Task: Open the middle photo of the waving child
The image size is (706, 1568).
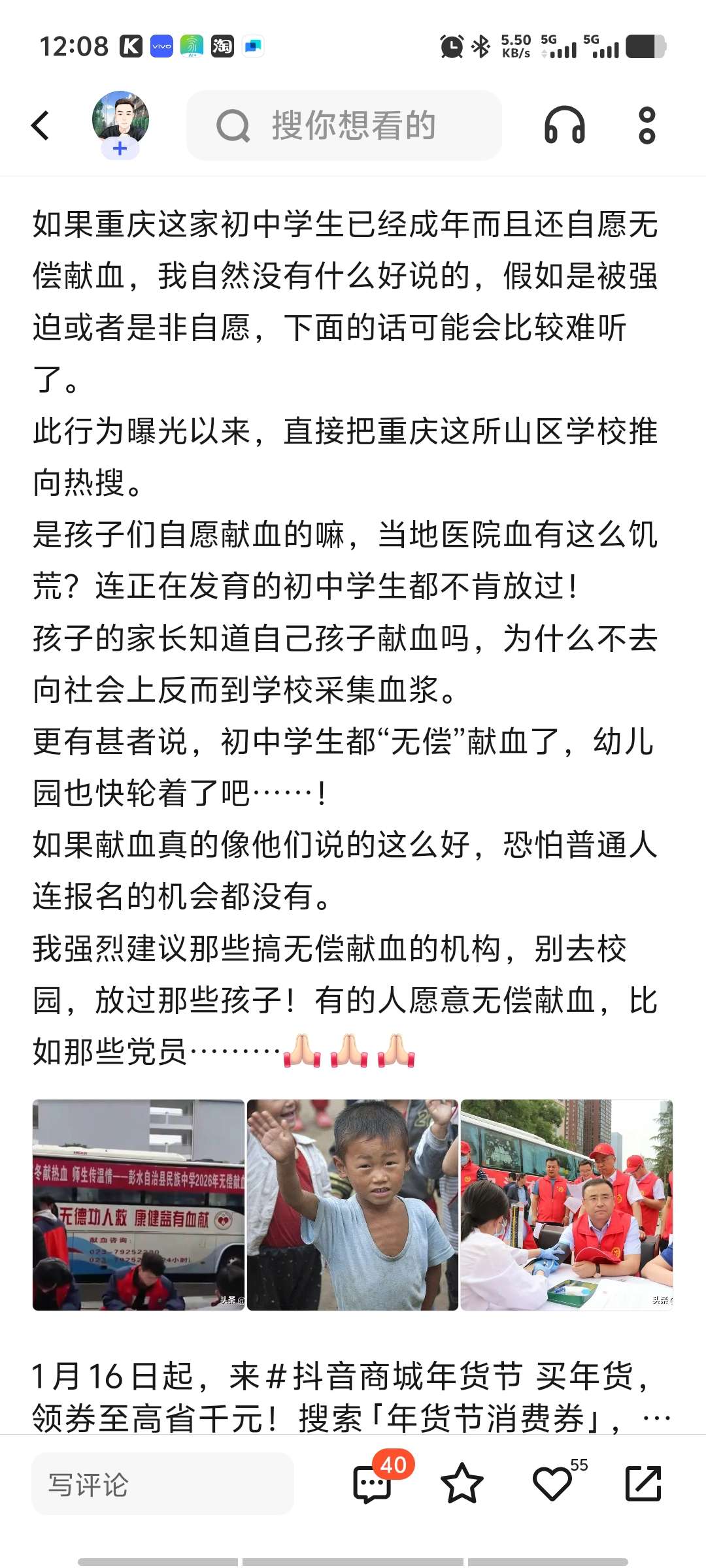Action: coord(352,1205)
